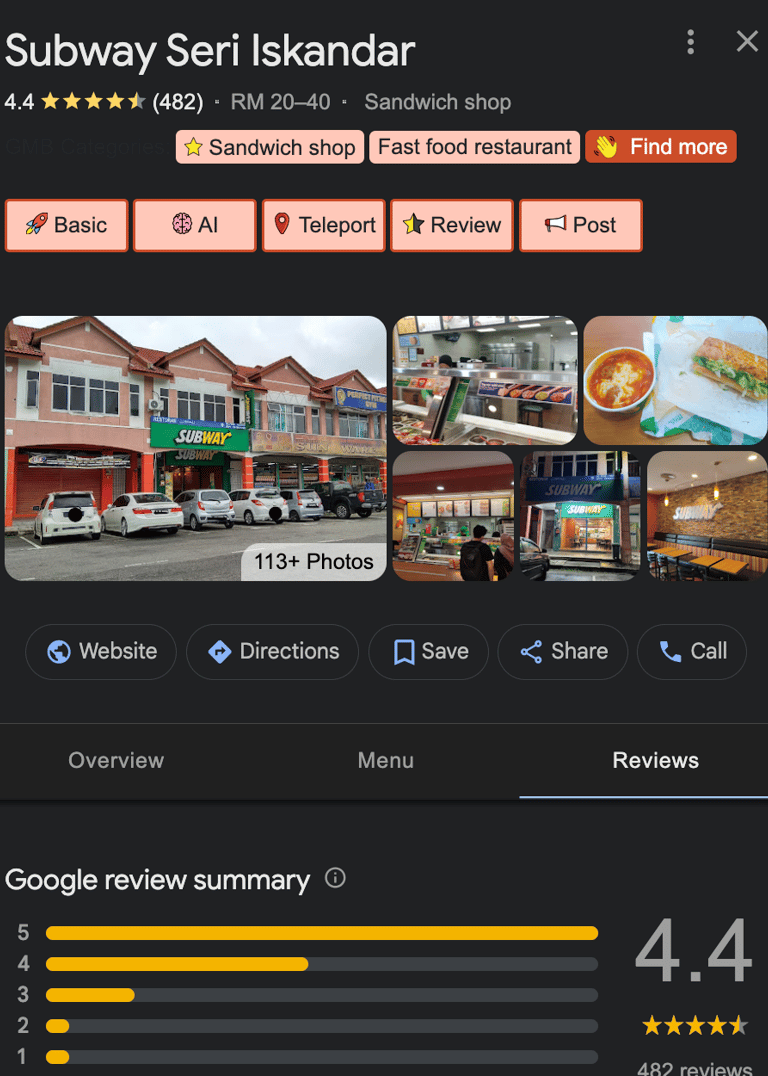
Task: Open the three-dot overflow menu
Action: [x=690, y=42]
